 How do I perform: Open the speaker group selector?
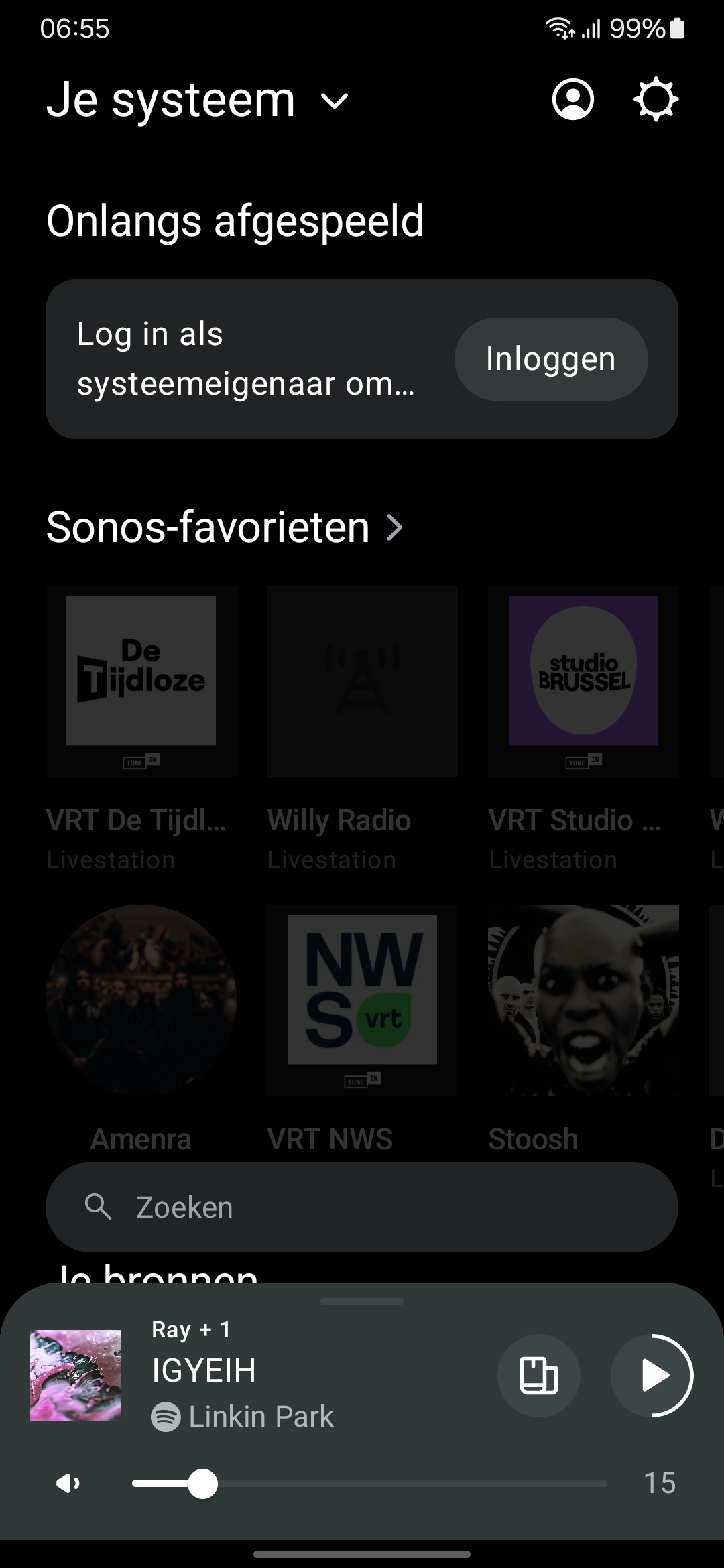coord(538,1376)
